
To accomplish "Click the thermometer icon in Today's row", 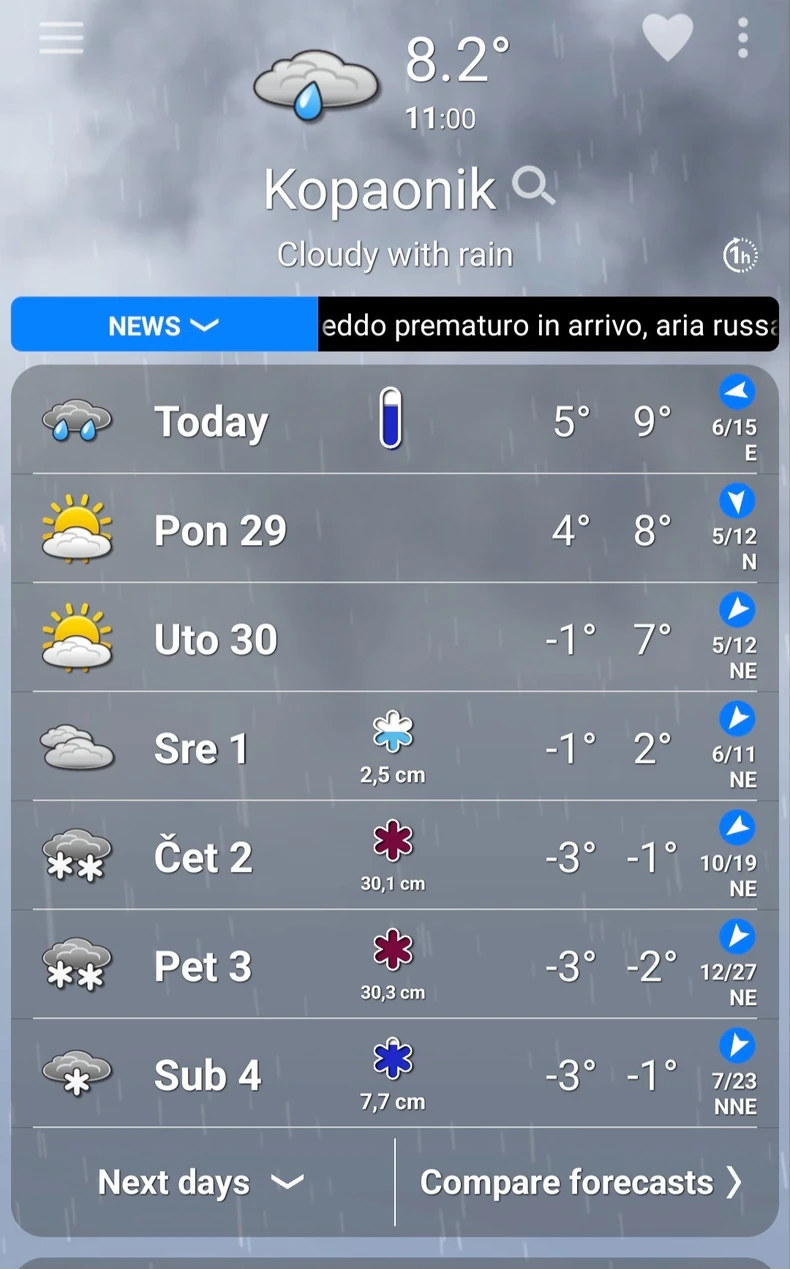I will pyautogui.click(x=390, y=418).
